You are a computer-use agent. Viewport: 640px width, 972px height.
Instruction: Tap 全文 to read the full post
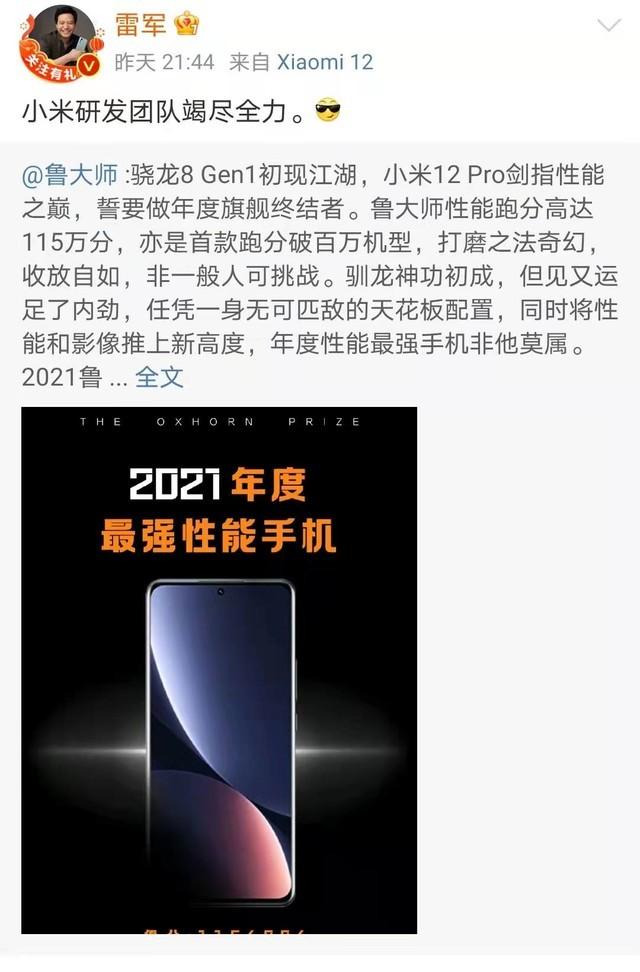click(x=160, y=377)
